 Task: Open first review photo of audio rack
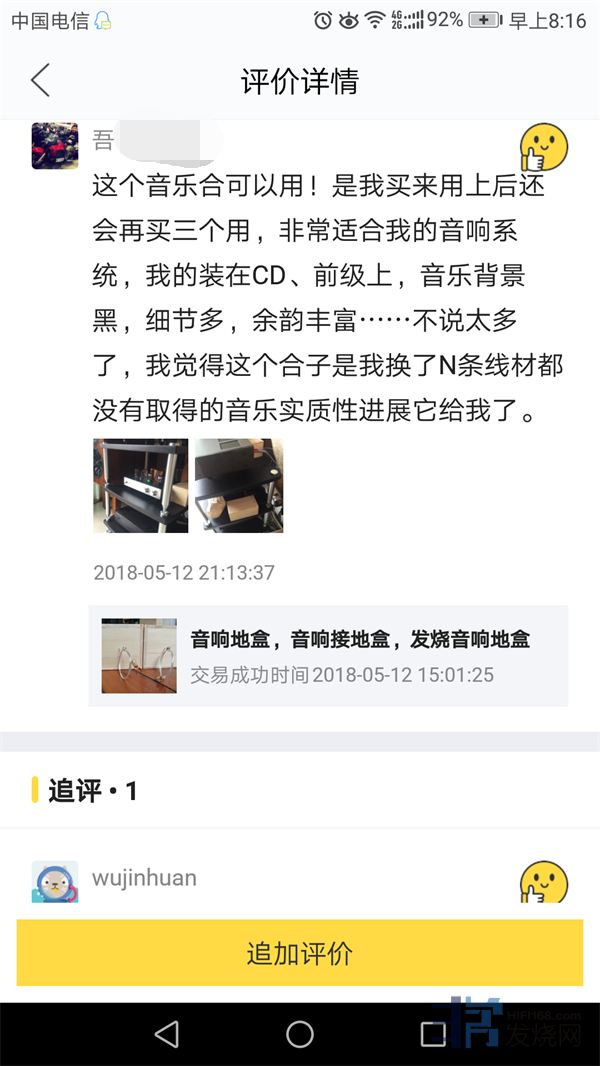click(x=140, y=485)
